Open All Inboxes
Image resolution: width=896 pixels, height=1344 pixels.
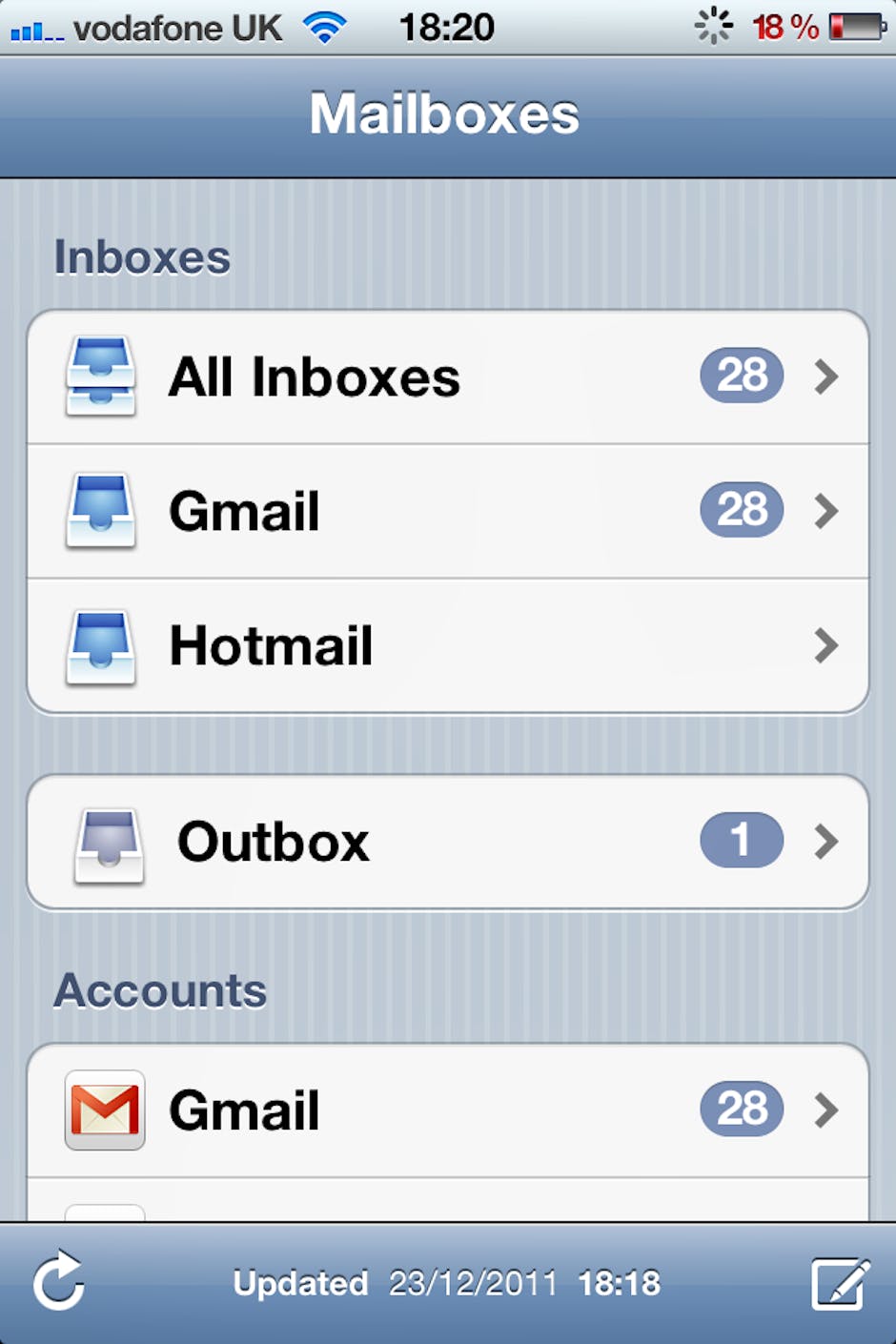coord(447,377)
